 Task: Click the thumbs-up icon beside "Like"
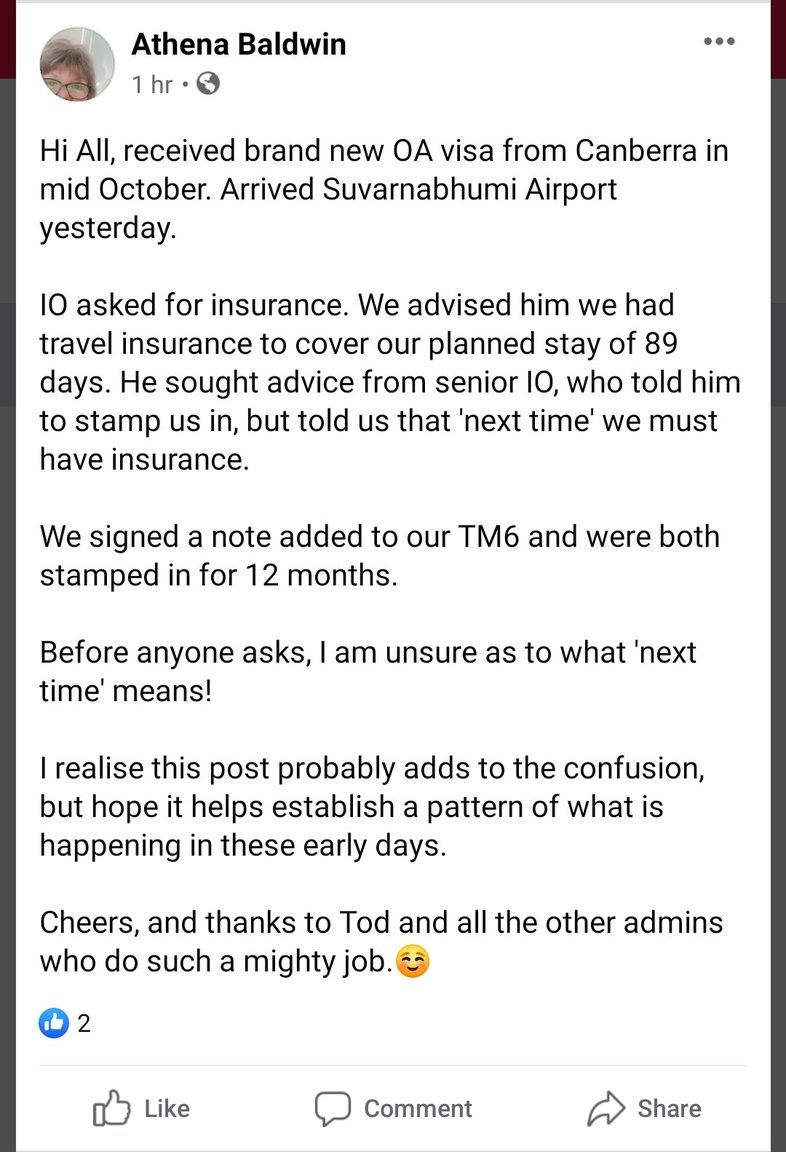[114, 1108]
